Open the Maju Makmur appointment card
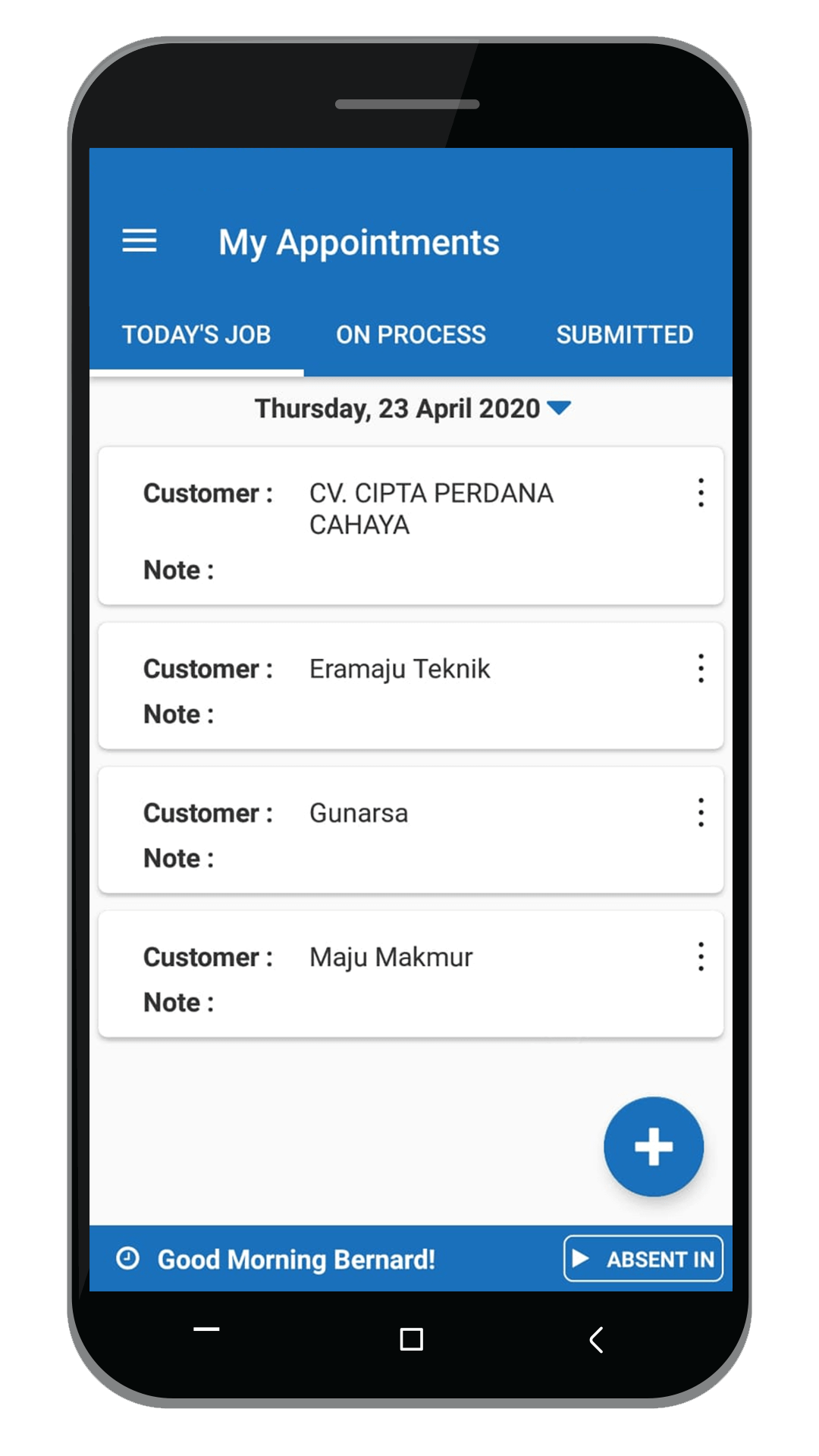Viewport: 819px width, 1456px height. pyautogui.click(x=410, y=974)
